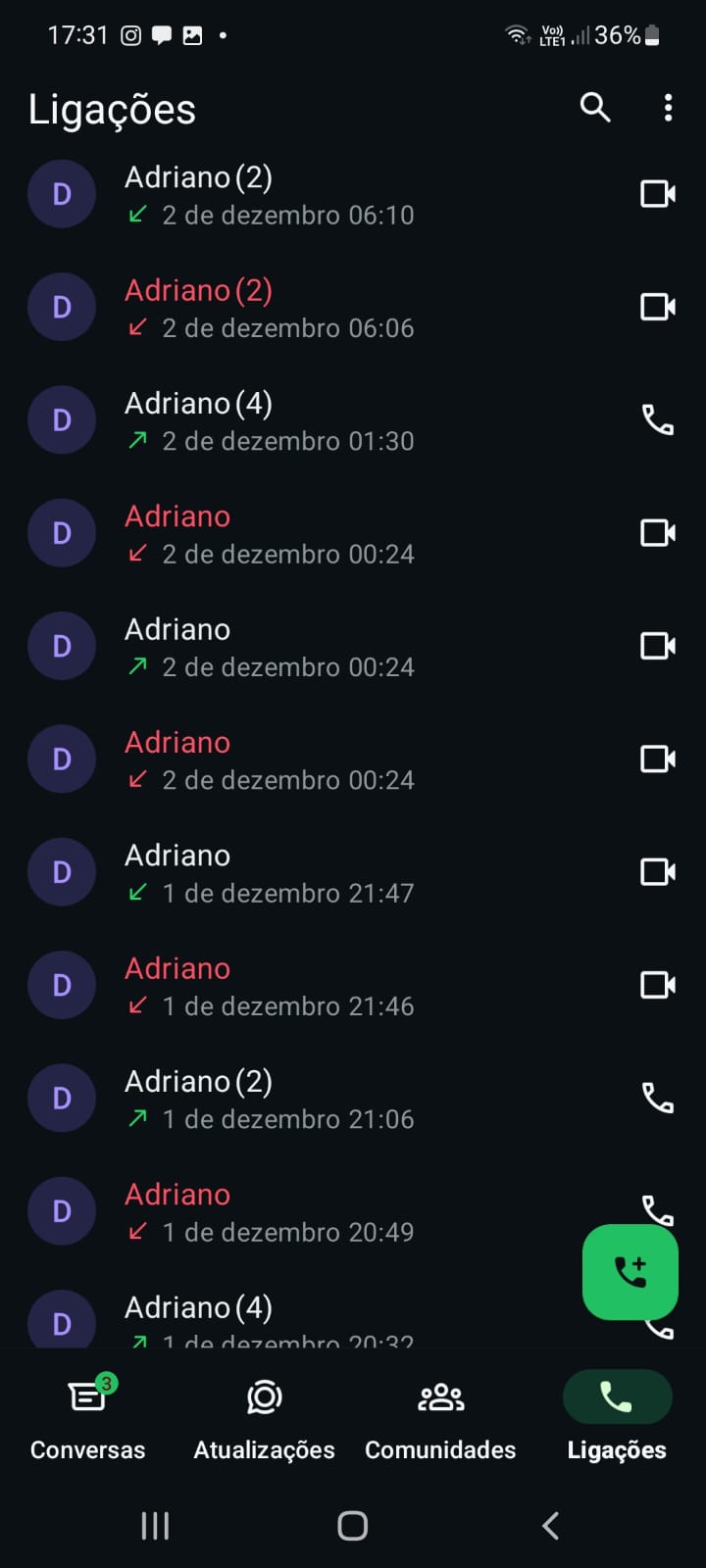Switch to the Conversas tab
Viewport: 706px width, 1568px height.
[87, 1418]
